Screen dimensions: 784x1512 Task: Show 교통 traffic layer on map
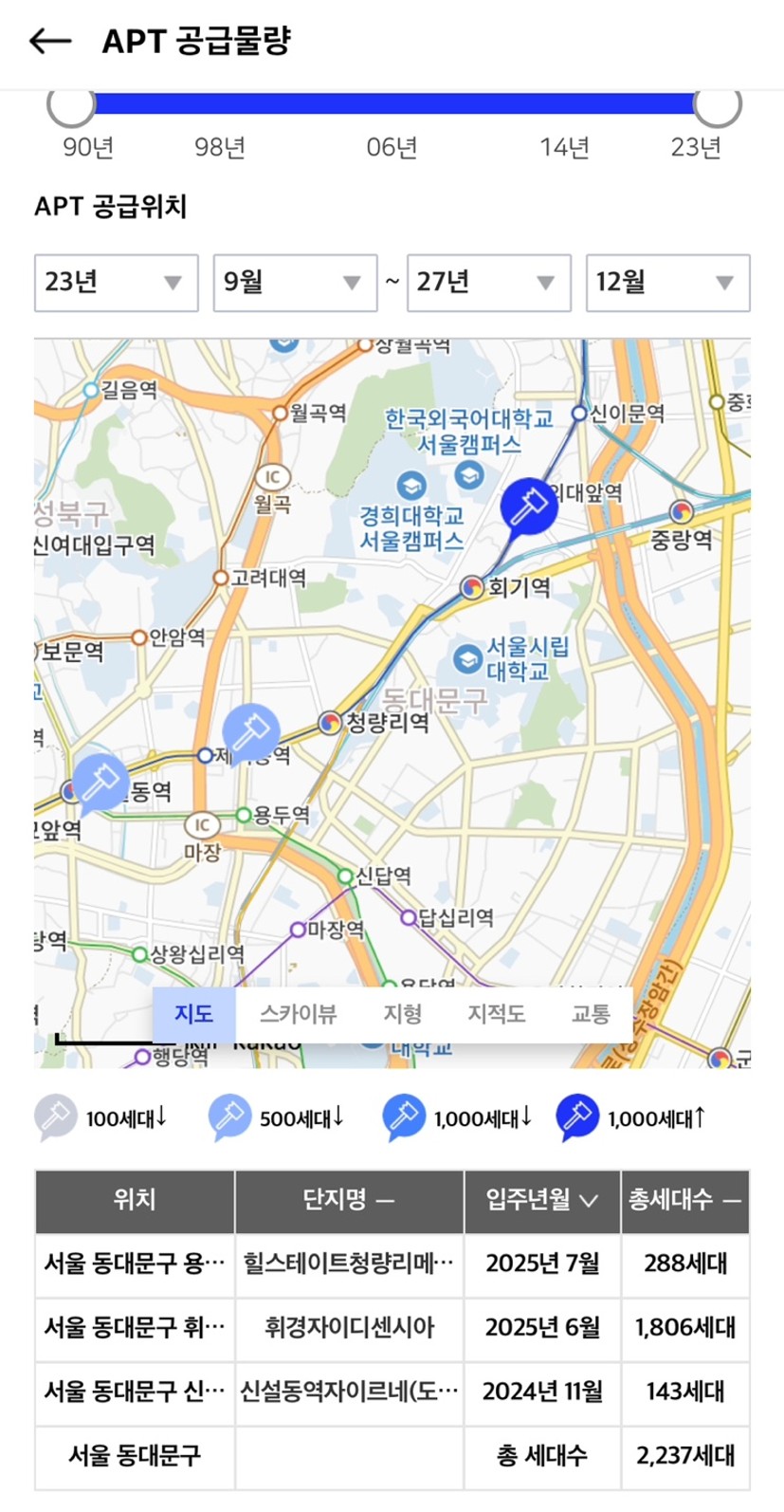(x=590, y=1014)
